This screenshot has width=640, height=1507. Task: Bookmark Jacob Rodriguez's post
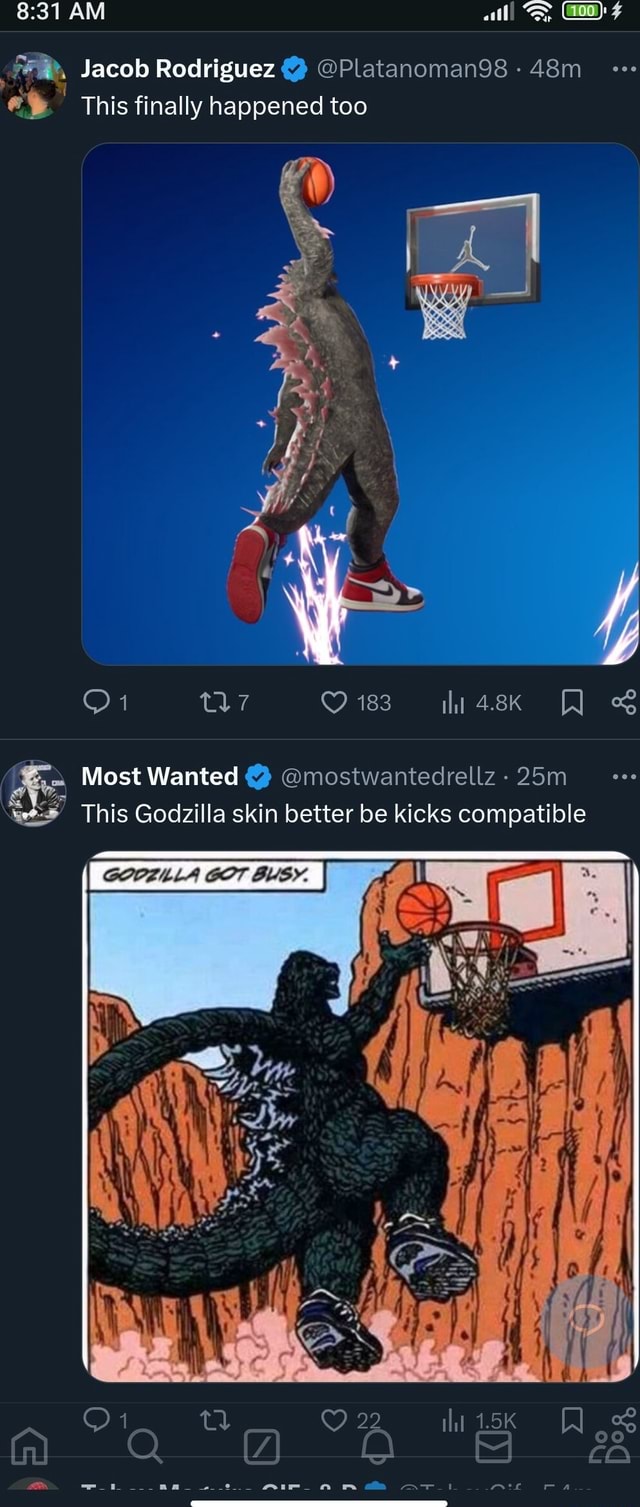pyautogui.click(x=571, y=703)
